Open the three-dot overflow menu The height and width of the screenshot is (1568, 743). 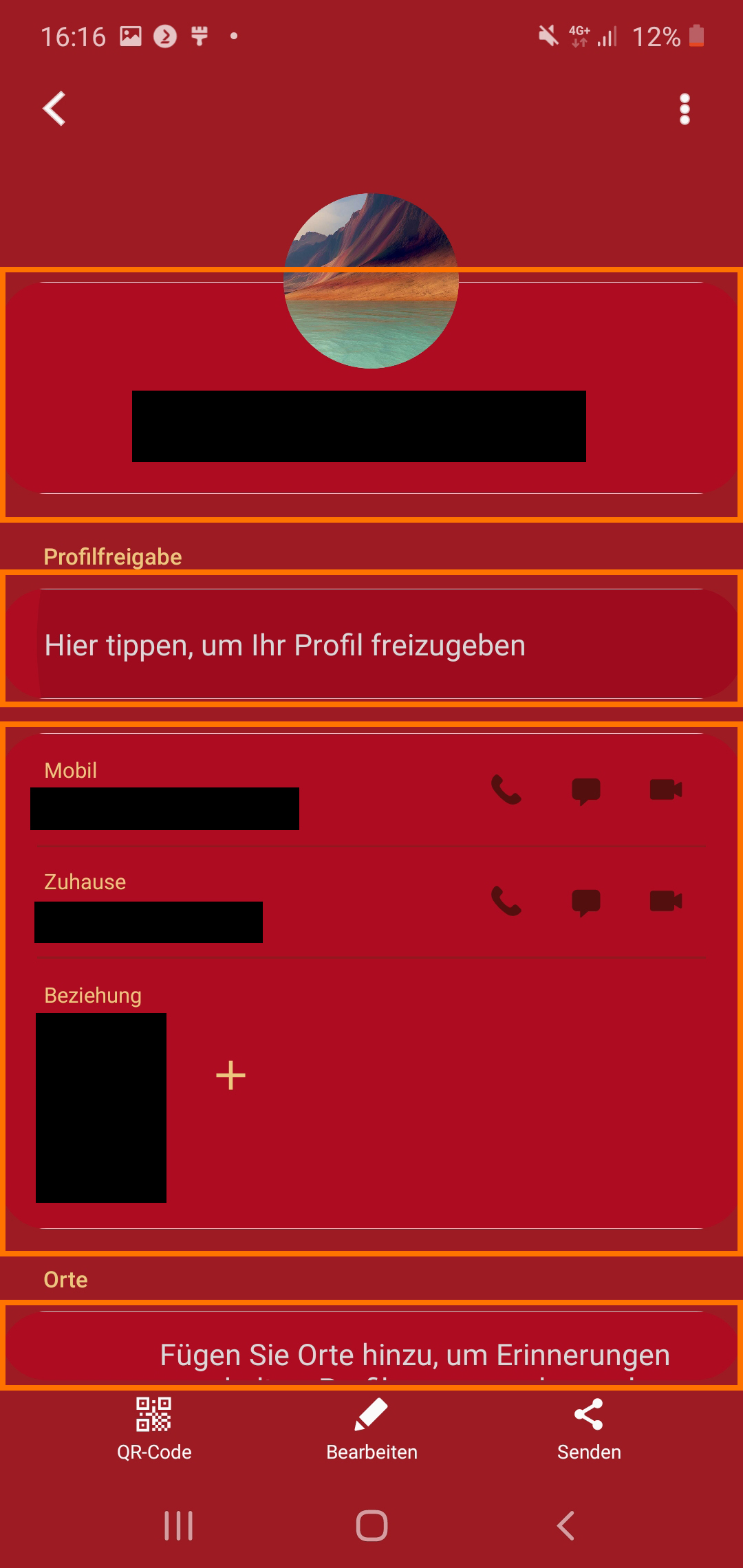pyautogui.click(x=685, y=109)
